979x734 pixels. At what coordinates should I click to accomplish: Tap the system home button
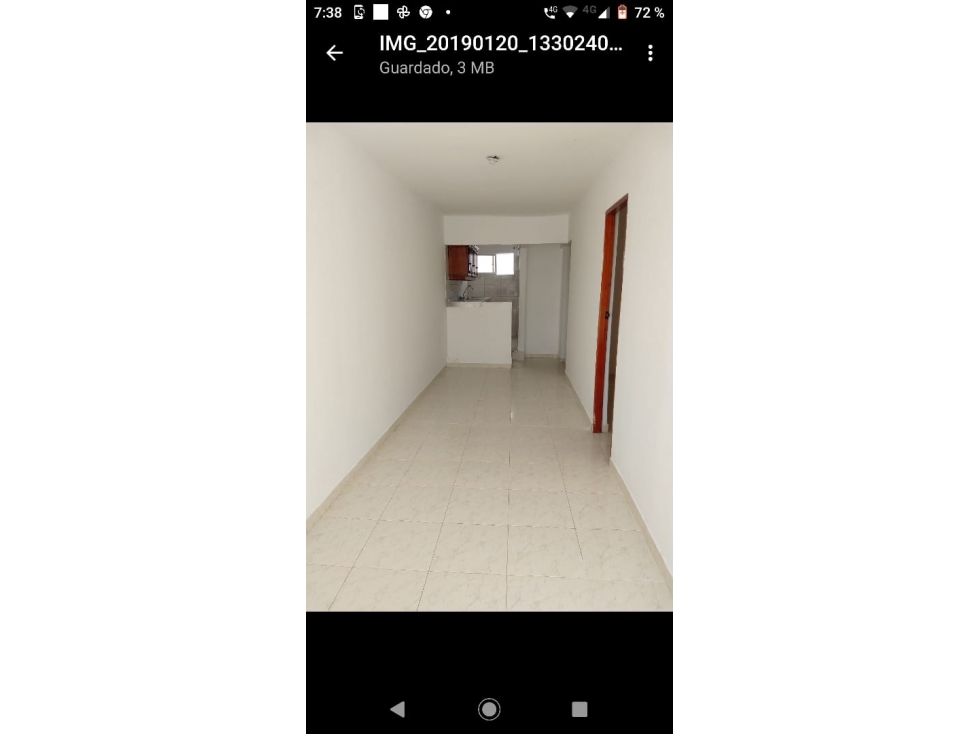point(489,709)
